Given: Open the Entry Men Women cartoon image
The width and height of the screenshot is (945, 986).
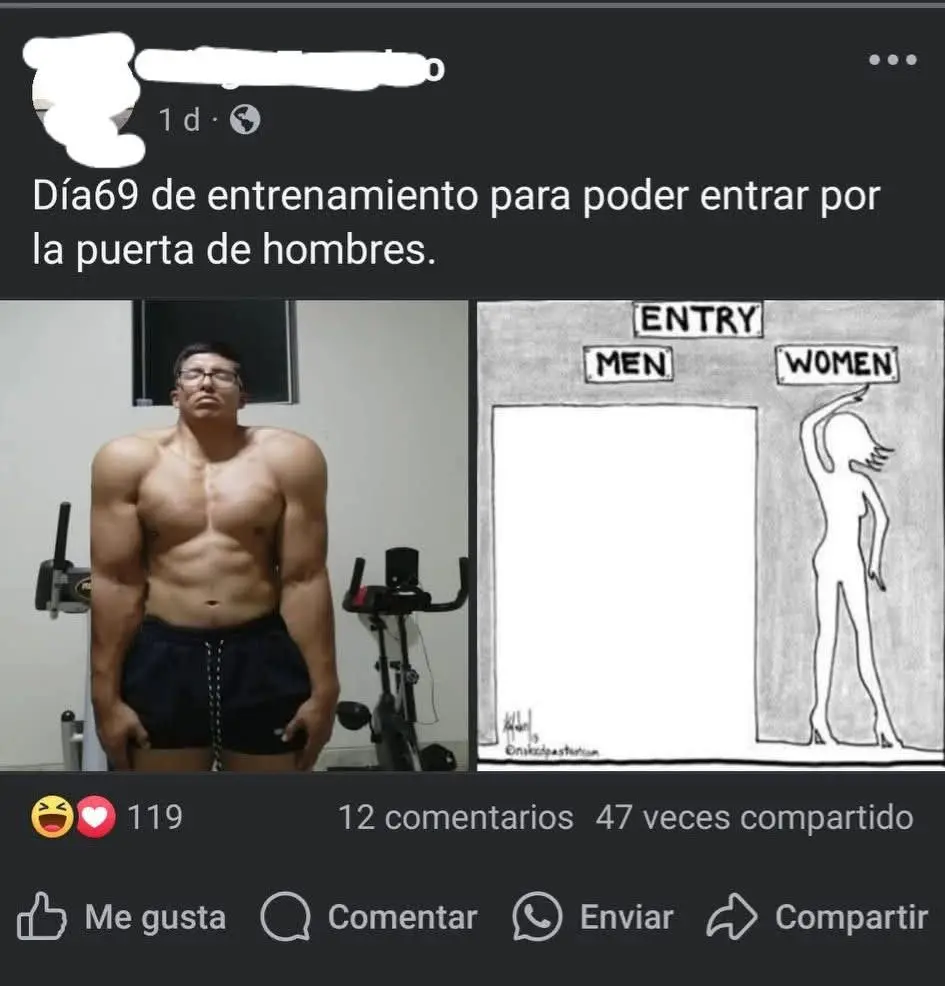Looking at the screenshot, I should point(710,535).
